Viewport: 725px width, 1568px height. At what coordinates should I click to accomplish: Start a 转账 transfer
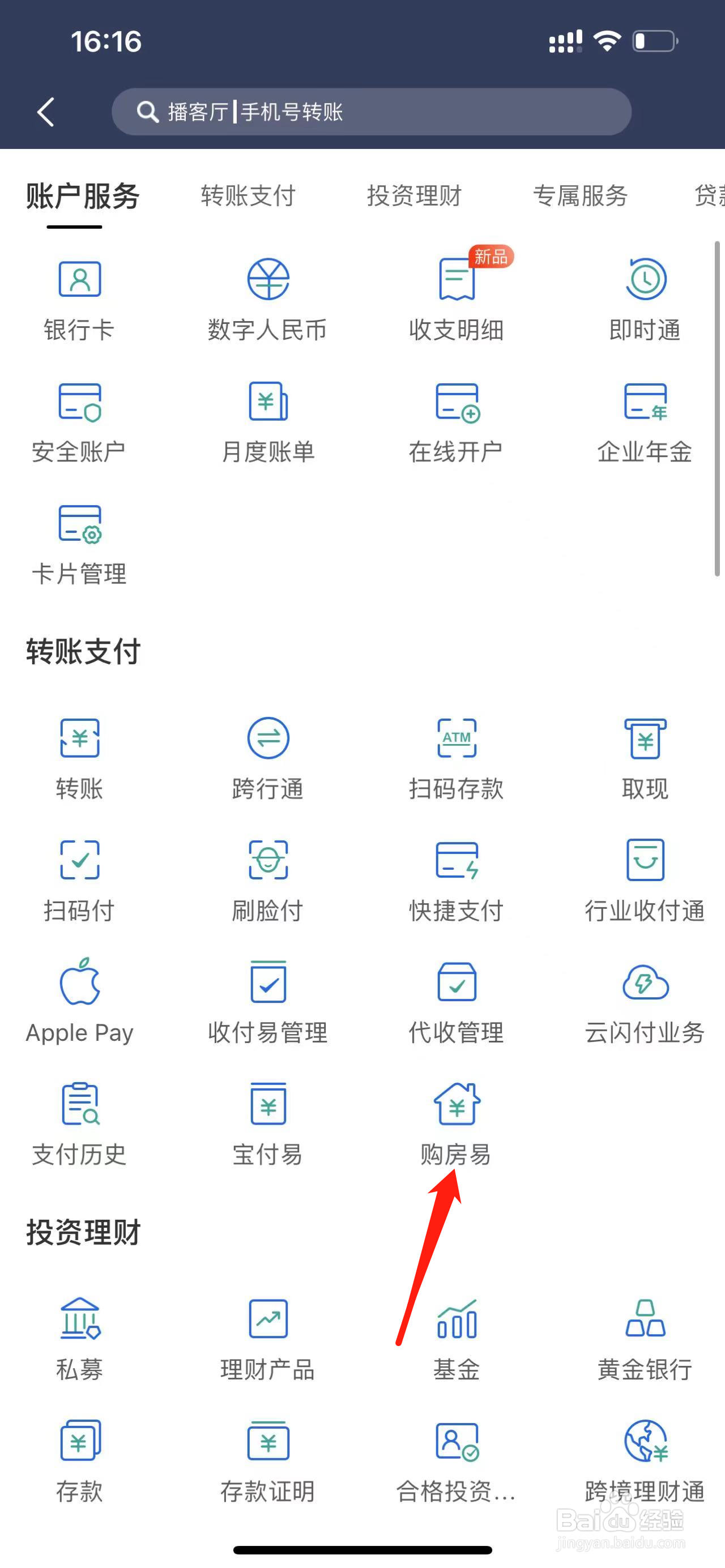[79, 758]
